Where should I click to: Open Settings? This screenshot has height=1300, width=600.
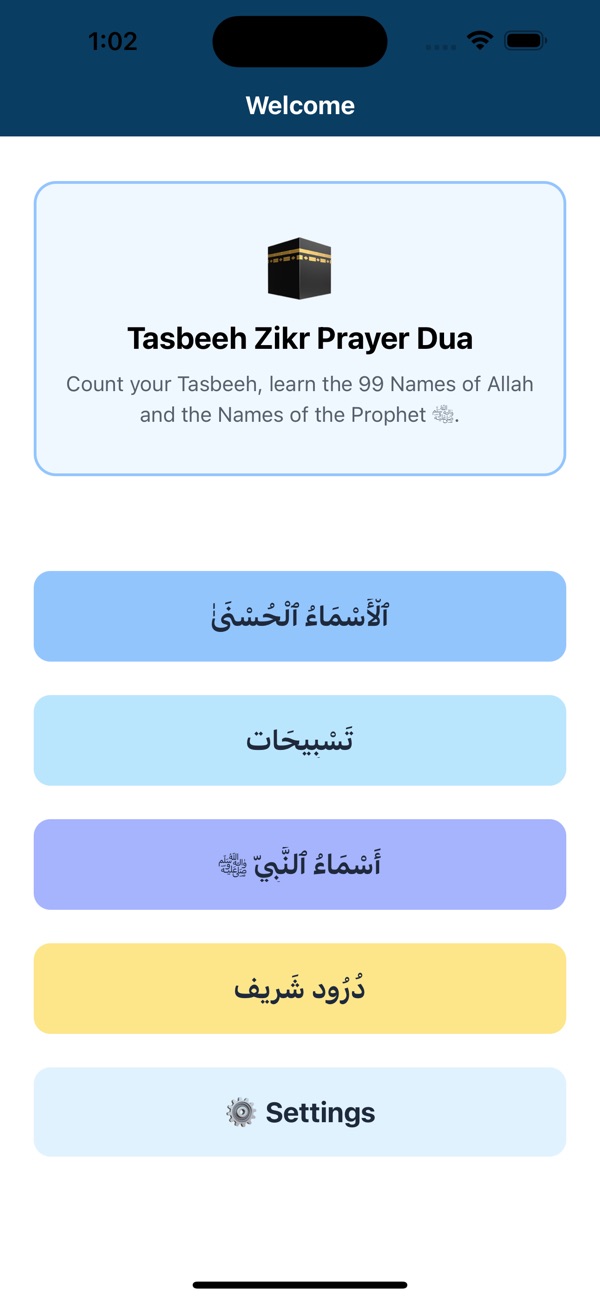[300, 1112]
